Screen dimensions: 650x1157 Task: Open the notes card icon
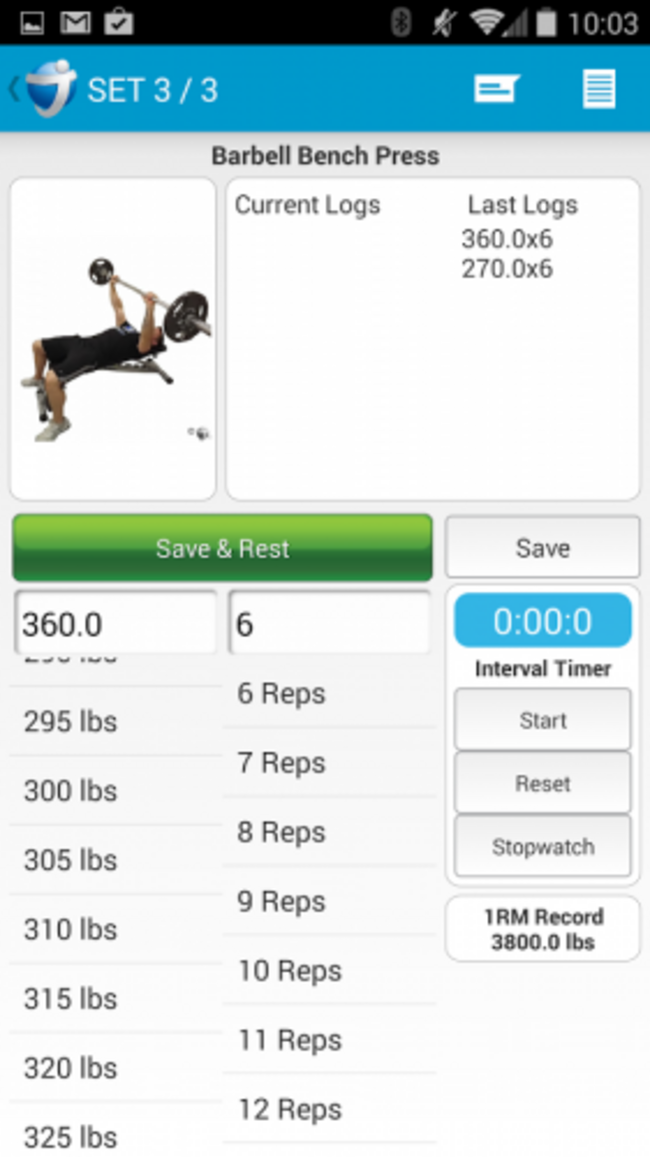tap(496, 90)
